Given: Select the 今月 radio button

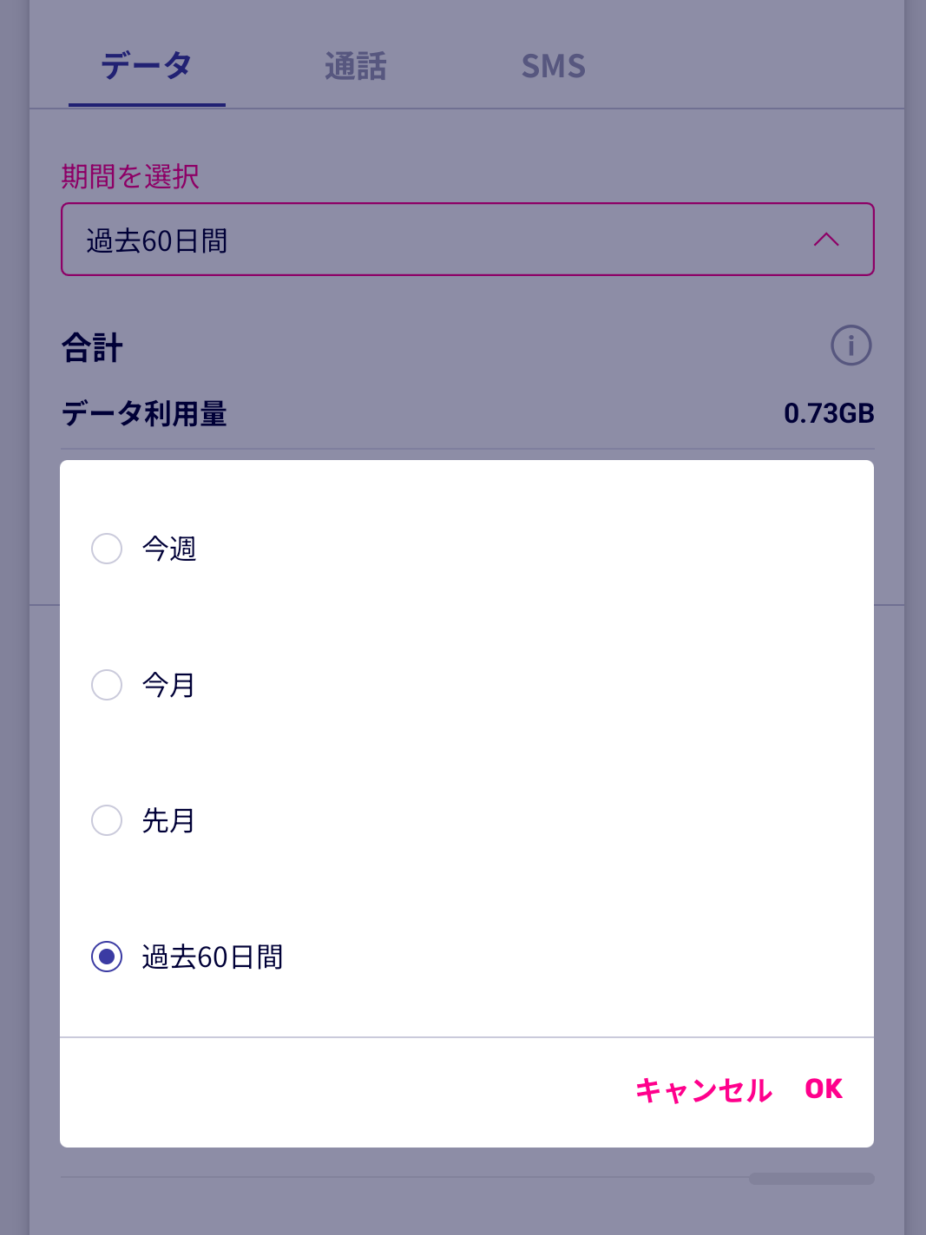Looking at the screenshot, I should point(107,684).
